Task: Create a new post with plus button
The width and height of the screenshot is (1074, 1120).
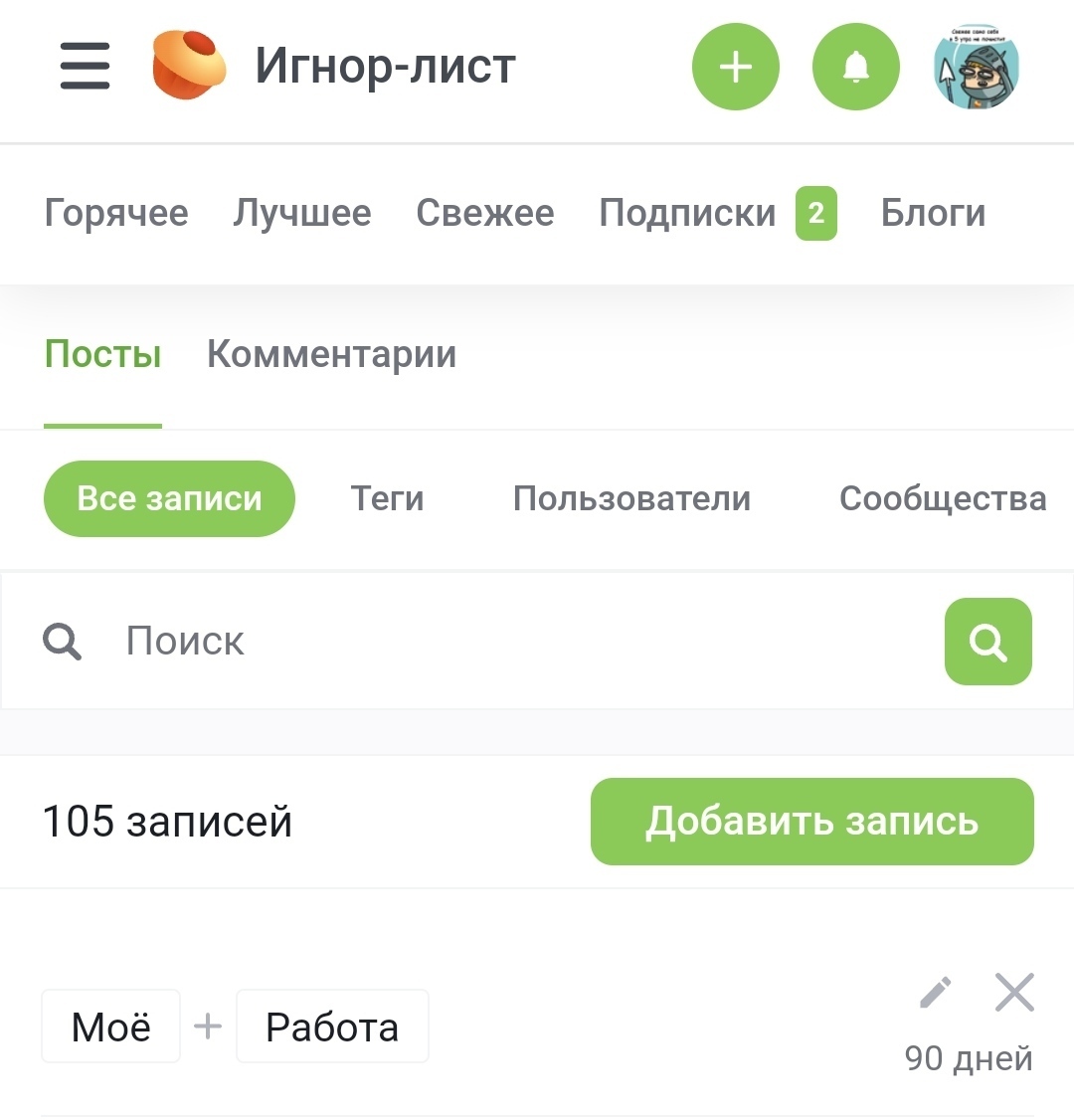Action: (x=736, y=67)
